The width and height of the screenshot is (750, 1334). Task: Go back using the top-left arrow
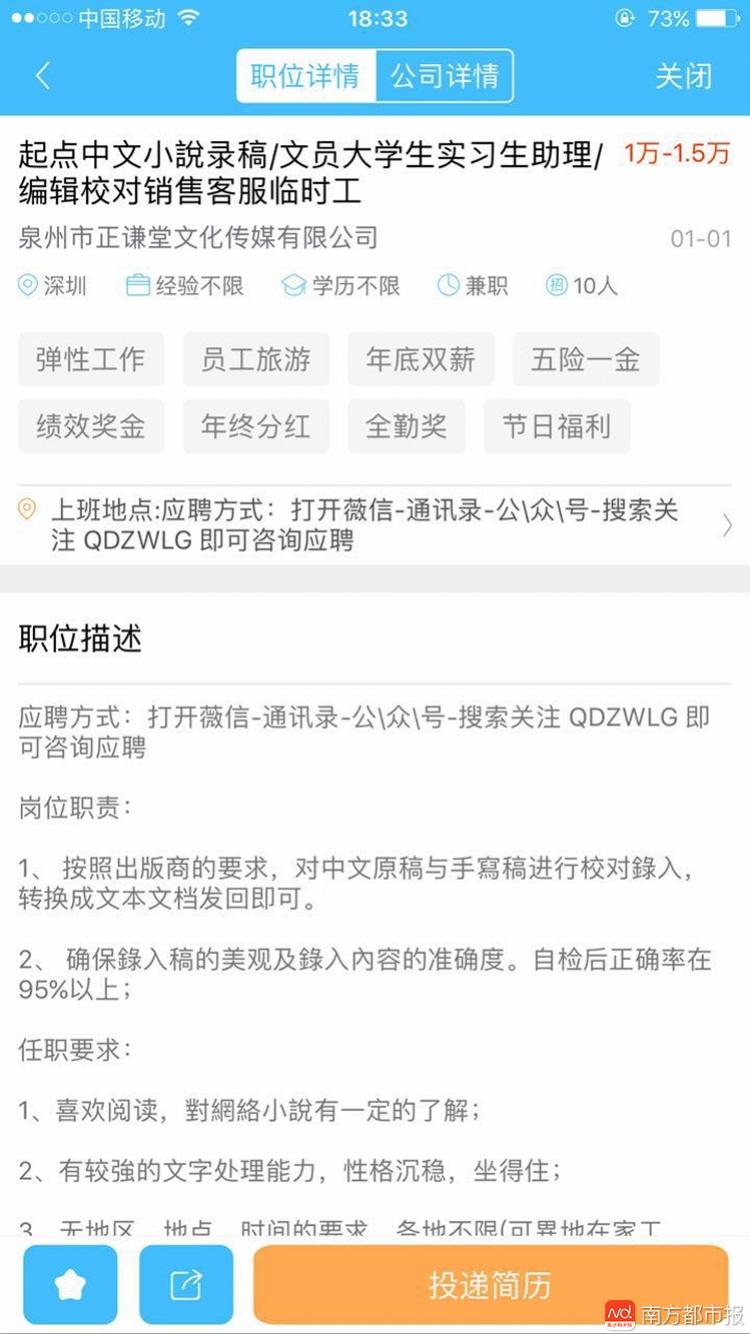[x=42, y=76]
